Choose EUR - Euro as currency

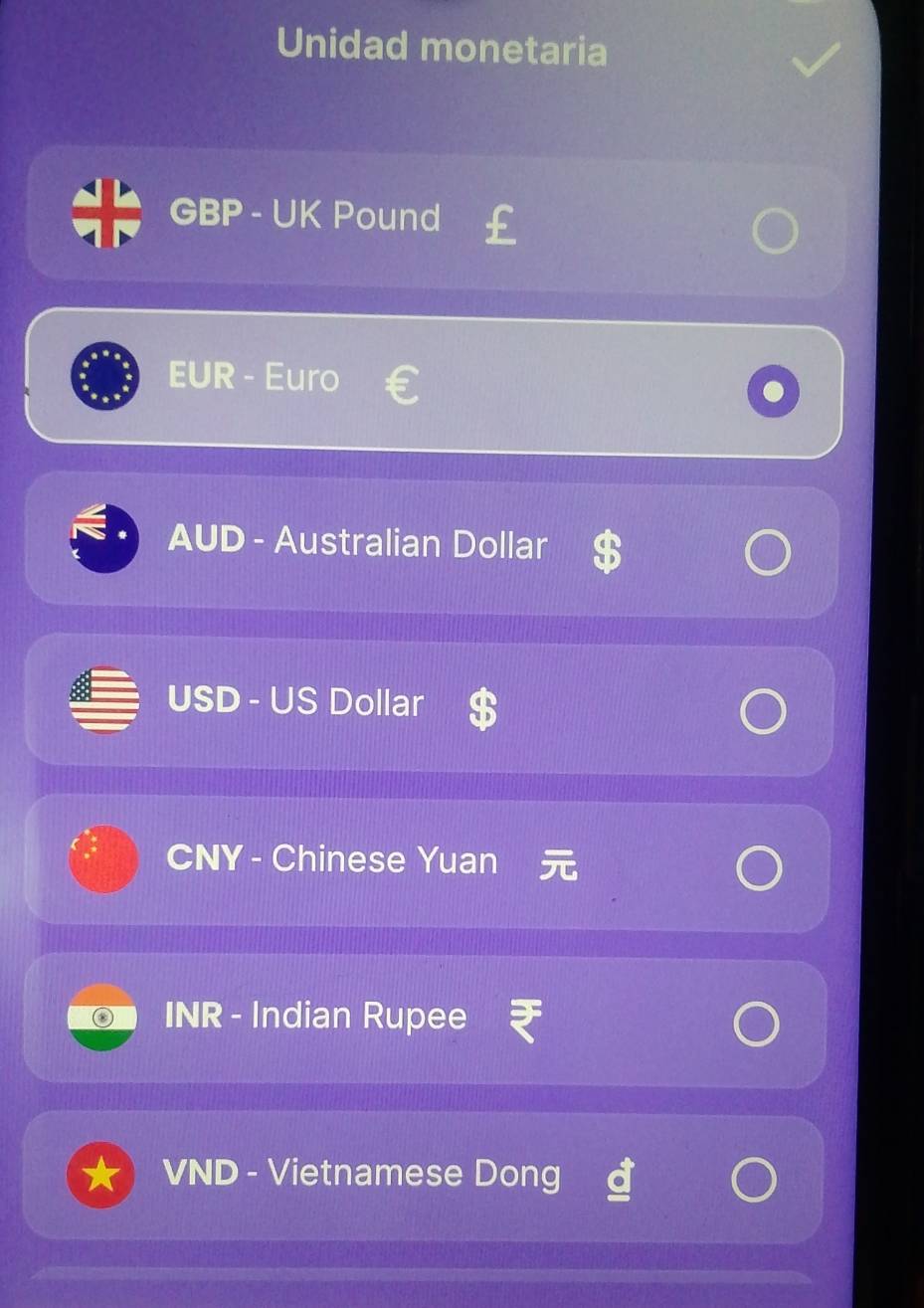[x=773, y=392]
